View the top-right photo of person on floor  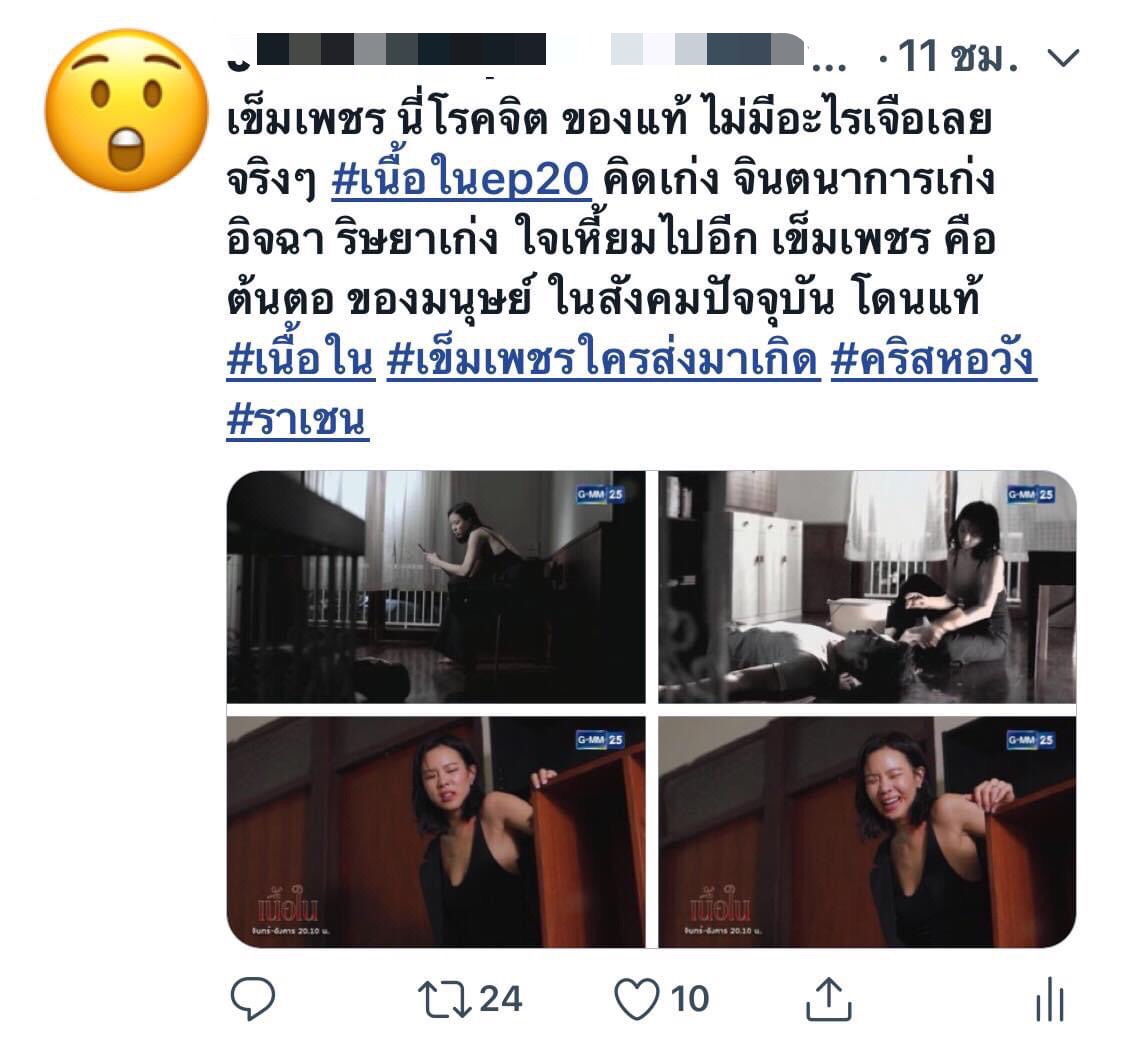(x=866, y=587)
